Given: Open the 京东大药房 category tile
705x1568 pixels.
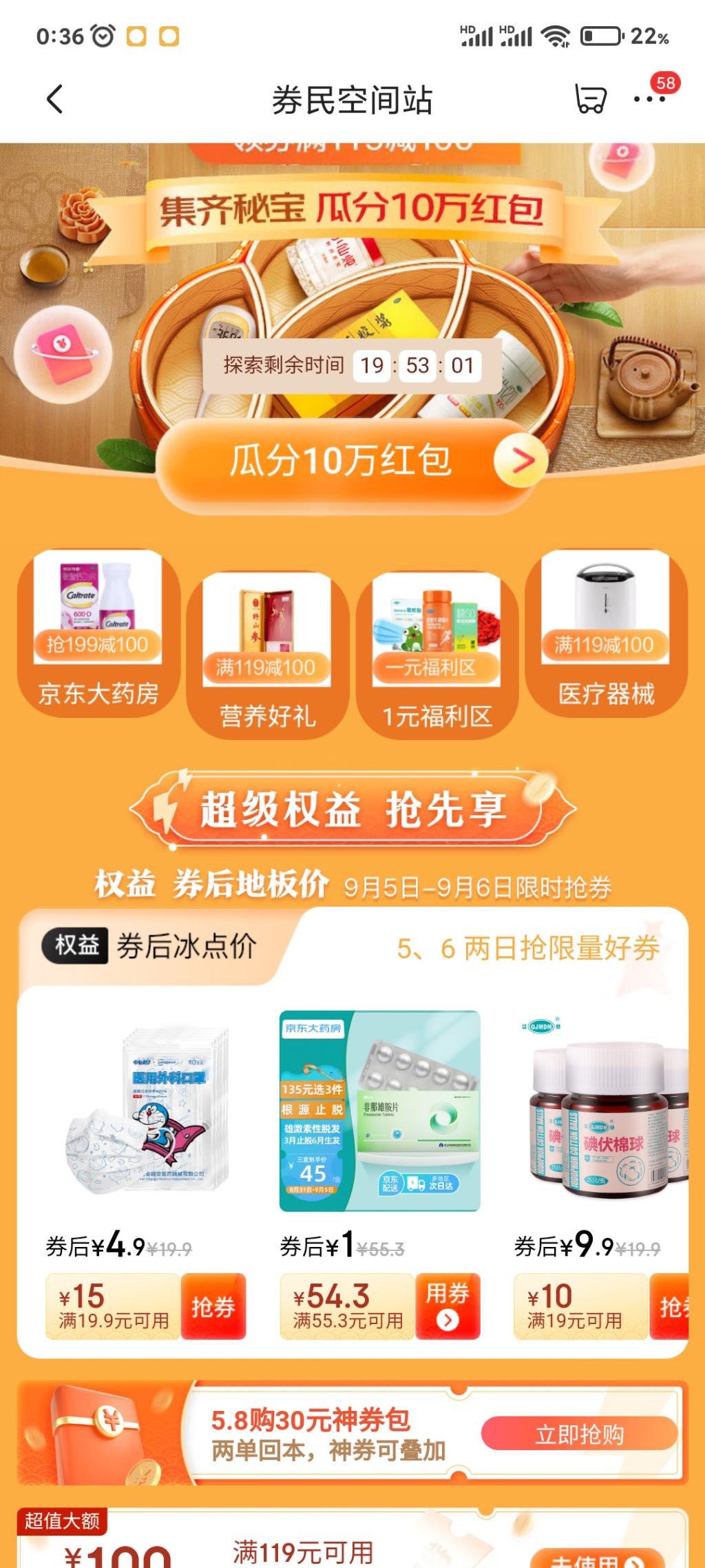Looking at the screenshot, I should [x=98, y=632].
